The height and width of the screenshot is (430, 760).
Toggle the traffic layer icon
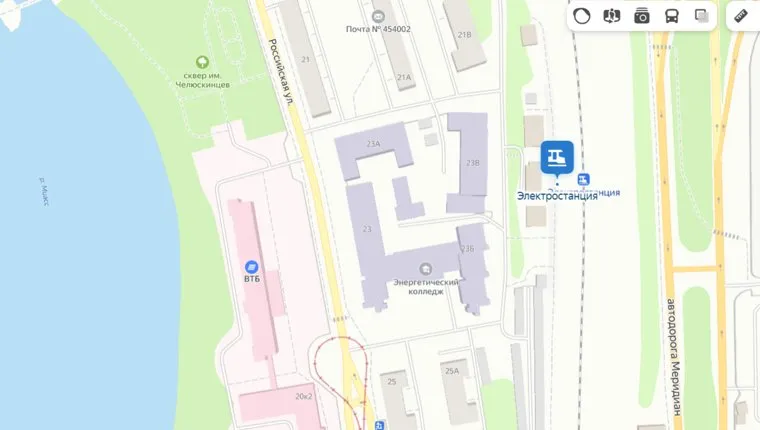(x=581, y=16)
